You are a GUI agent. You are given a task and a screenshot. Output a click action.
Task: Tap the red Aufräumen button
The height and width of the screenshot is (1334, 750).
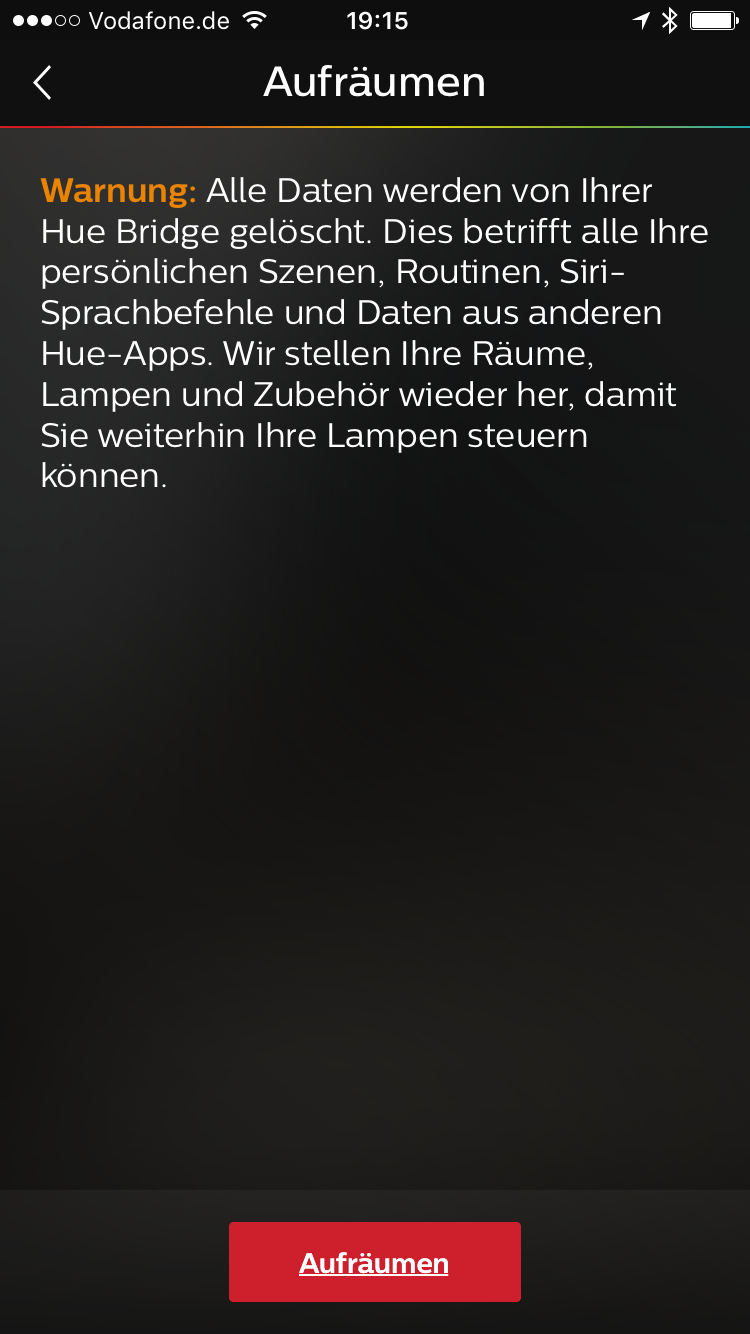374,1262
